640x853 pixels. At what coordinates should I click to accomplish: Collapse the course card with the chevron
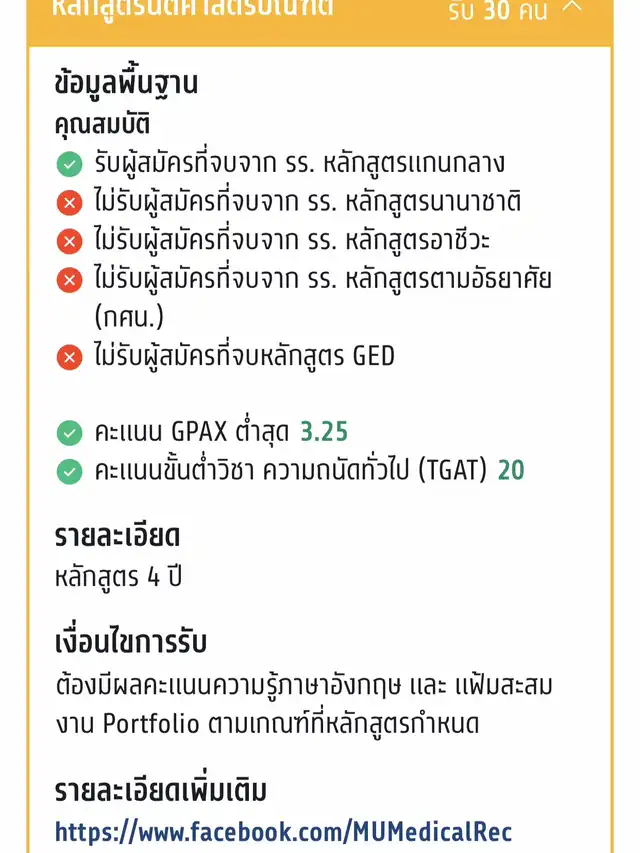(x=572, y=7)
